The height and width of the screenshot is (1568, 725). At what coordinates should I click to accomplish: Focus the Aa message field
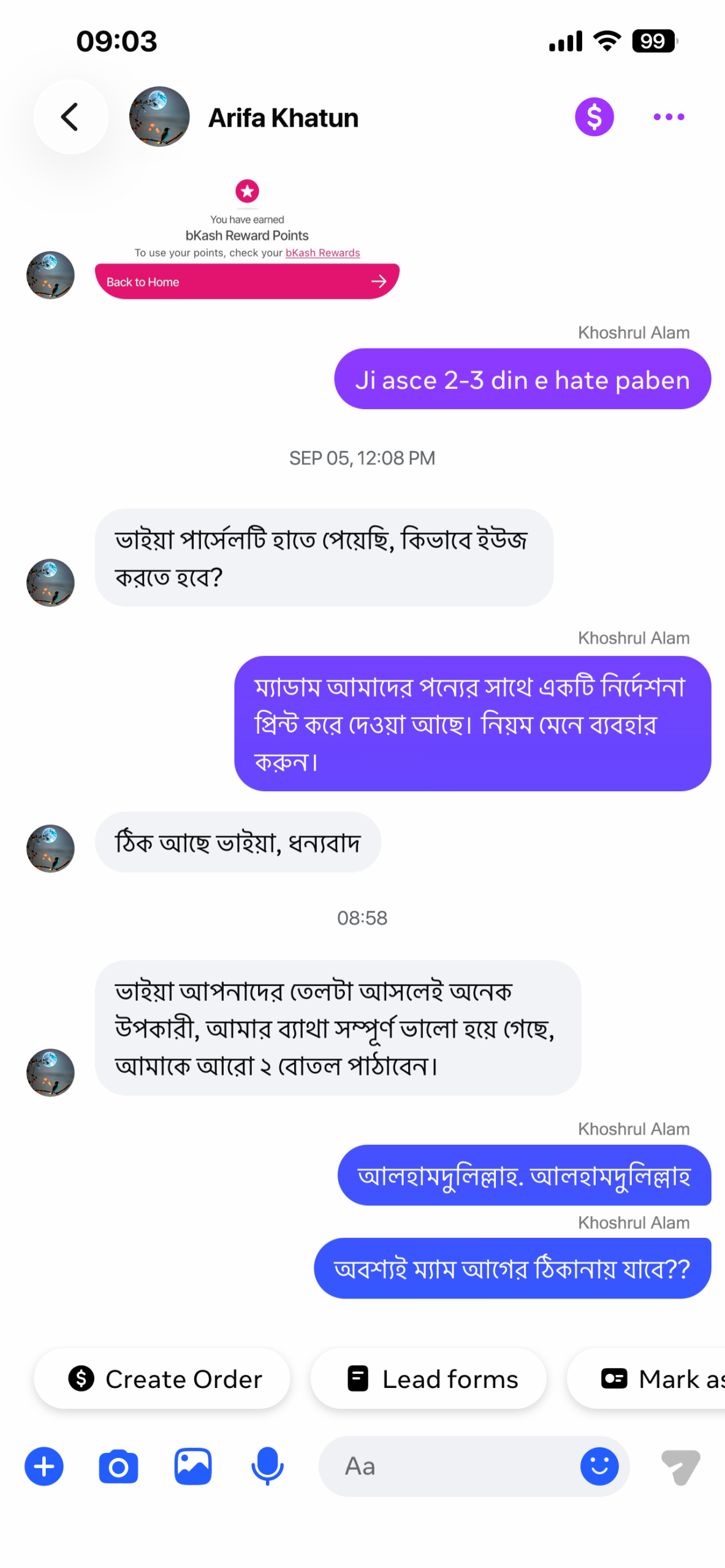tap(447, 1466)
